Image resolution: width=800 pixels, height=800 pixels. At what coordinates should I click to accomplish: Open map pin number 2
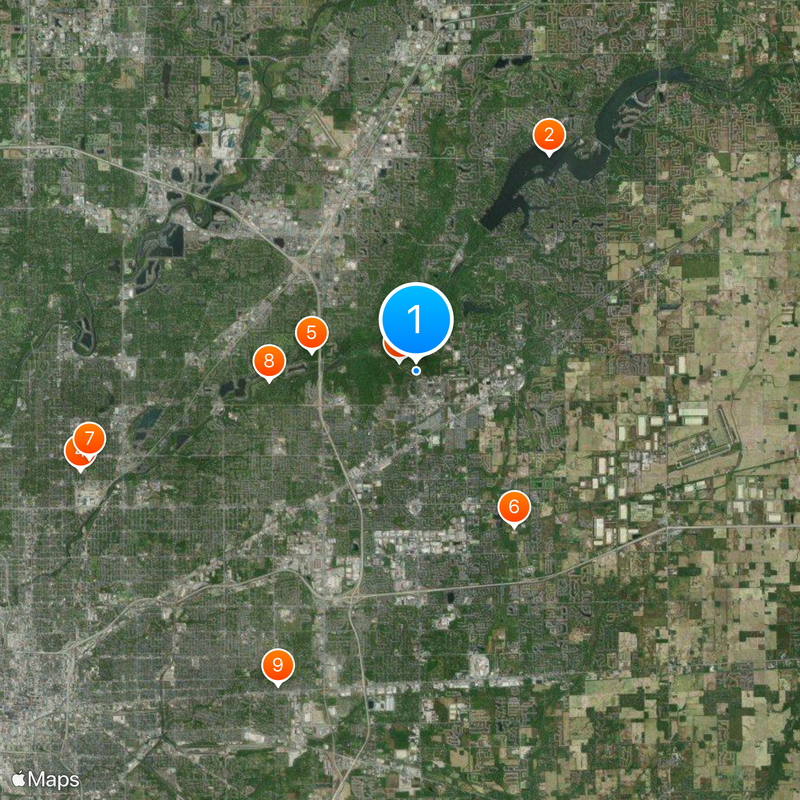548,134
